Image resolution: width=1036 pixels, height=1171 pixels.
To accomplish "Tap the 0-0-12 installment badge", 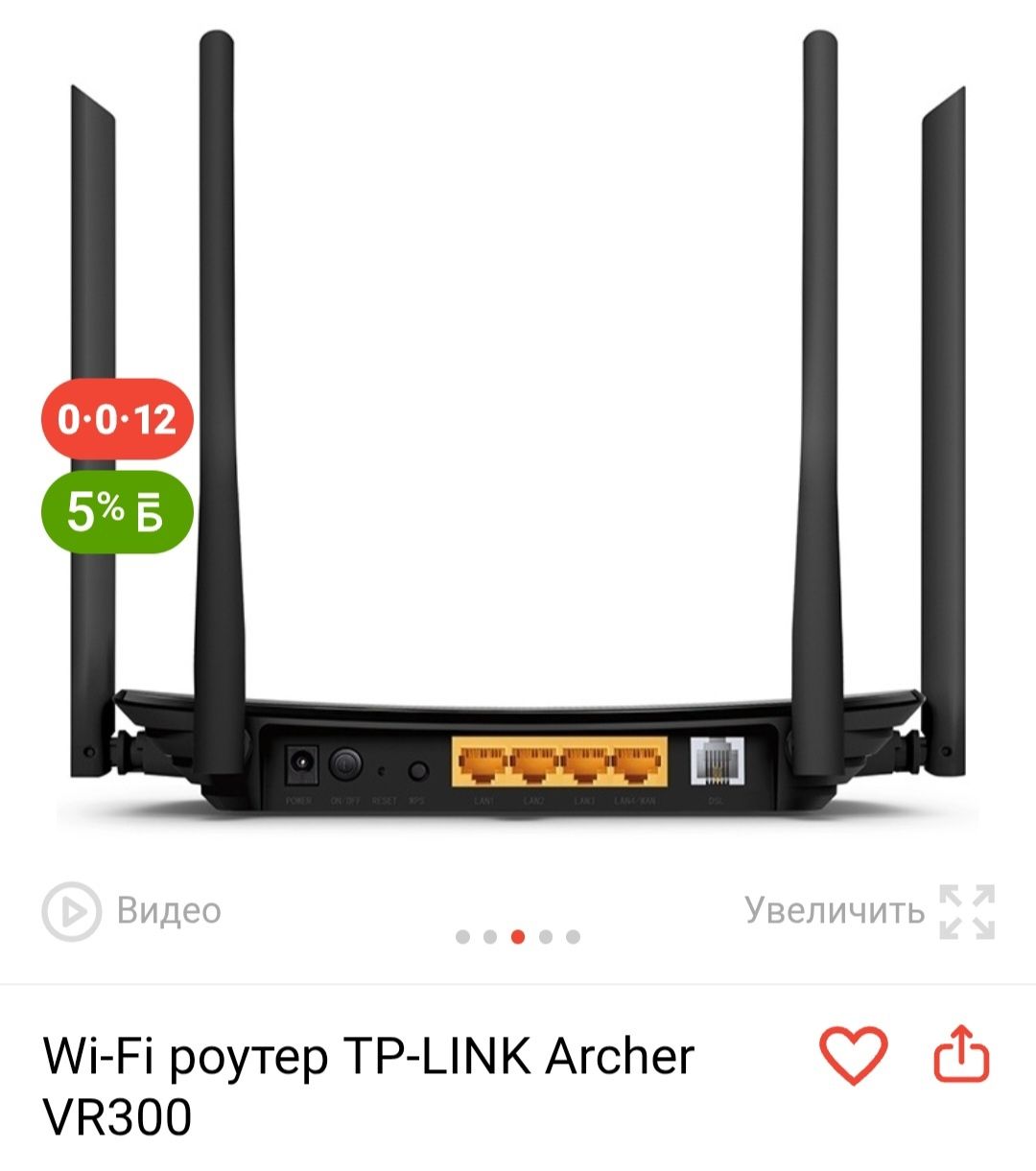I will [117, 420].
